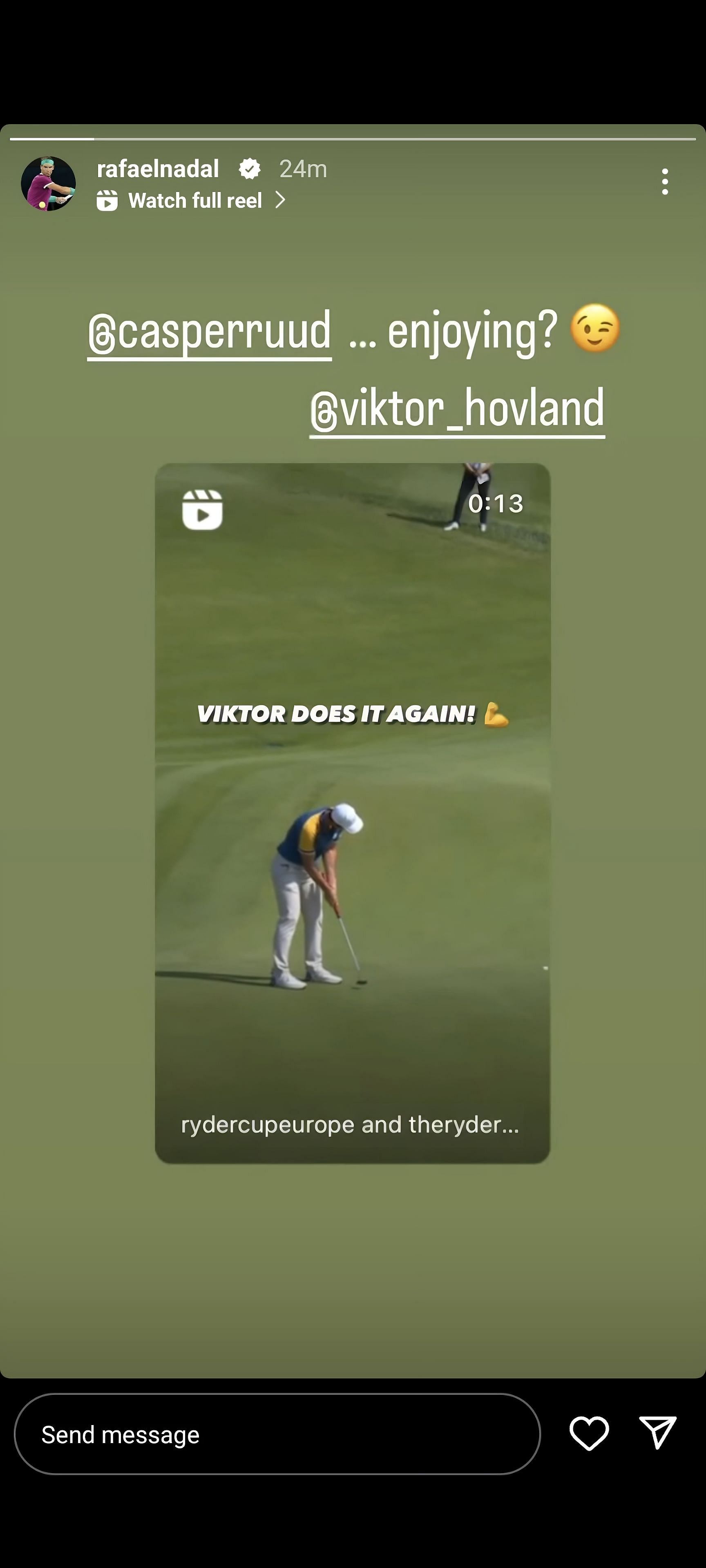Open the rafaelnadal username link

tap(158, 169)
